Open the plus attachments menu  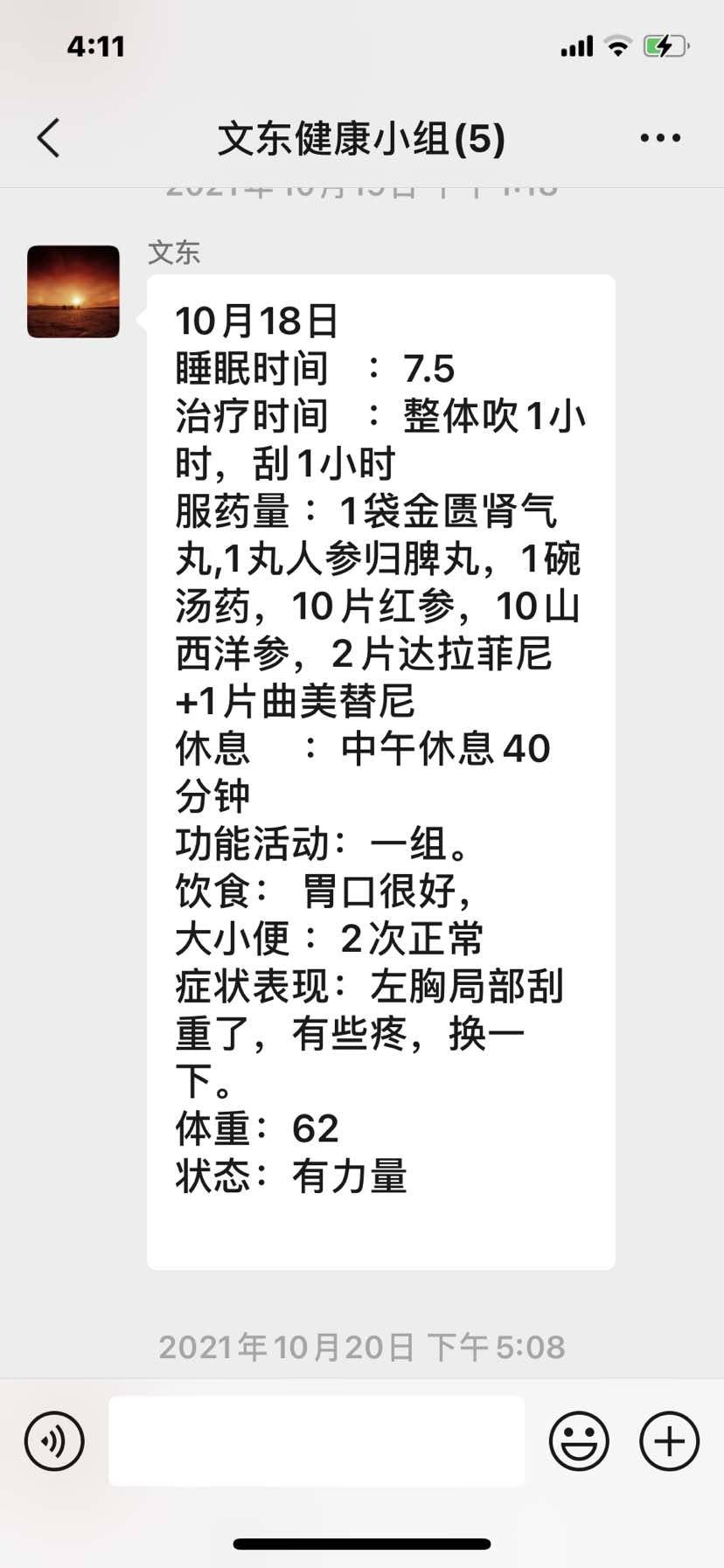[x=670, y=1440]
